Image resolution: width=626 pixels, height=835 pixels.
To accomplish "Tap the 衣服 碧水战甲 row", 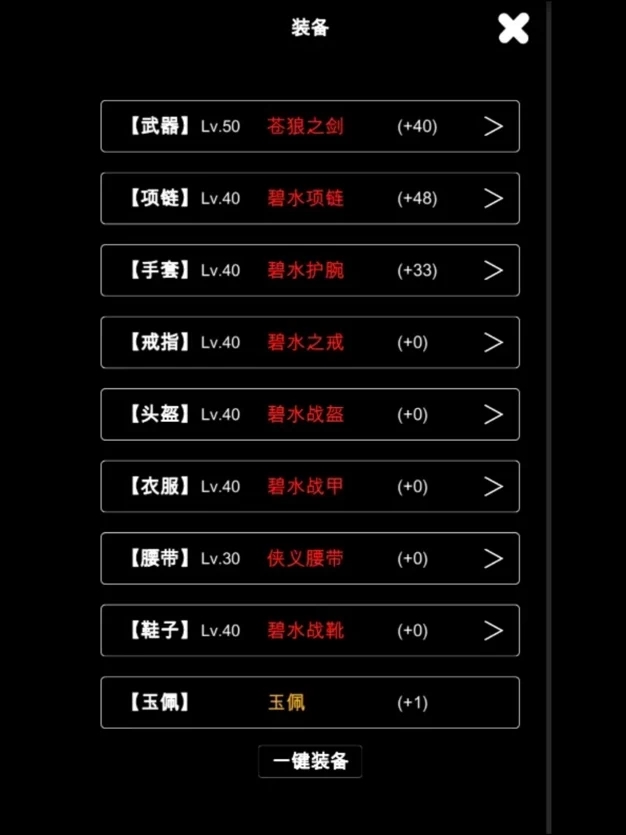I will [x=310, y=487].
